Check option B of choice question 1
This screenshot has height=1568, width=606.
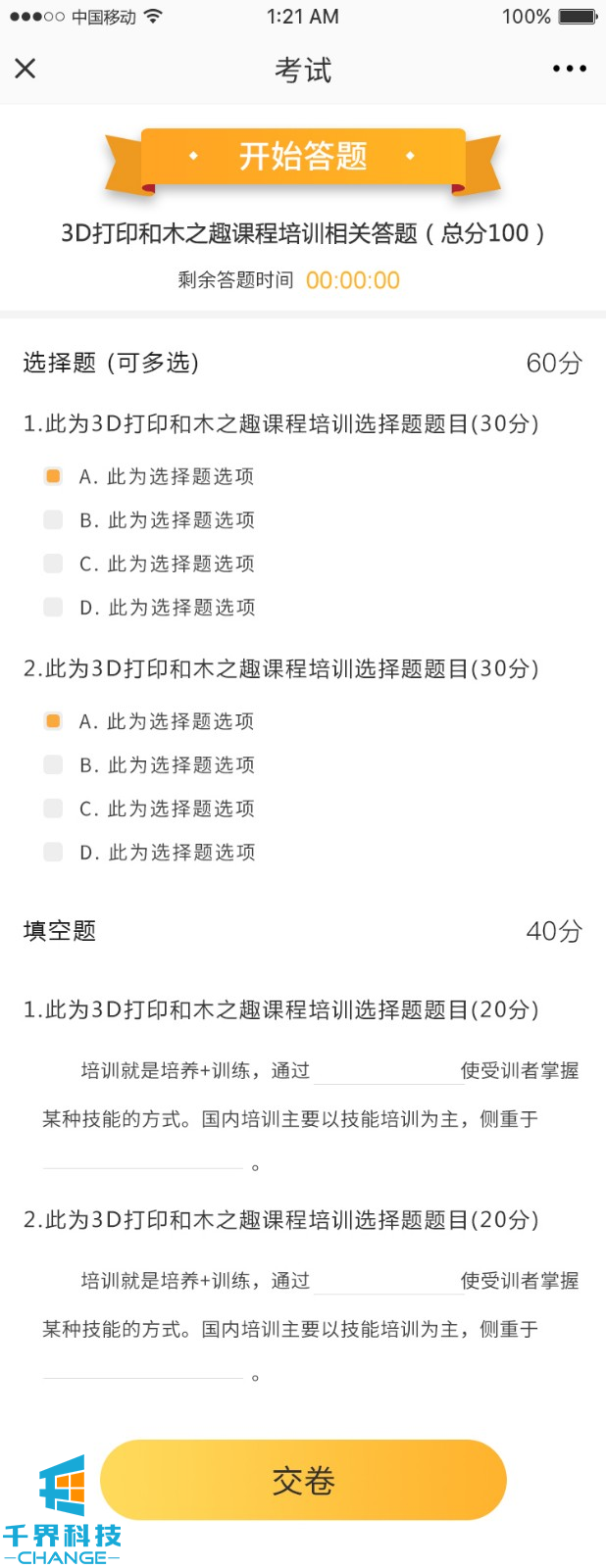[x=53, y=519]
